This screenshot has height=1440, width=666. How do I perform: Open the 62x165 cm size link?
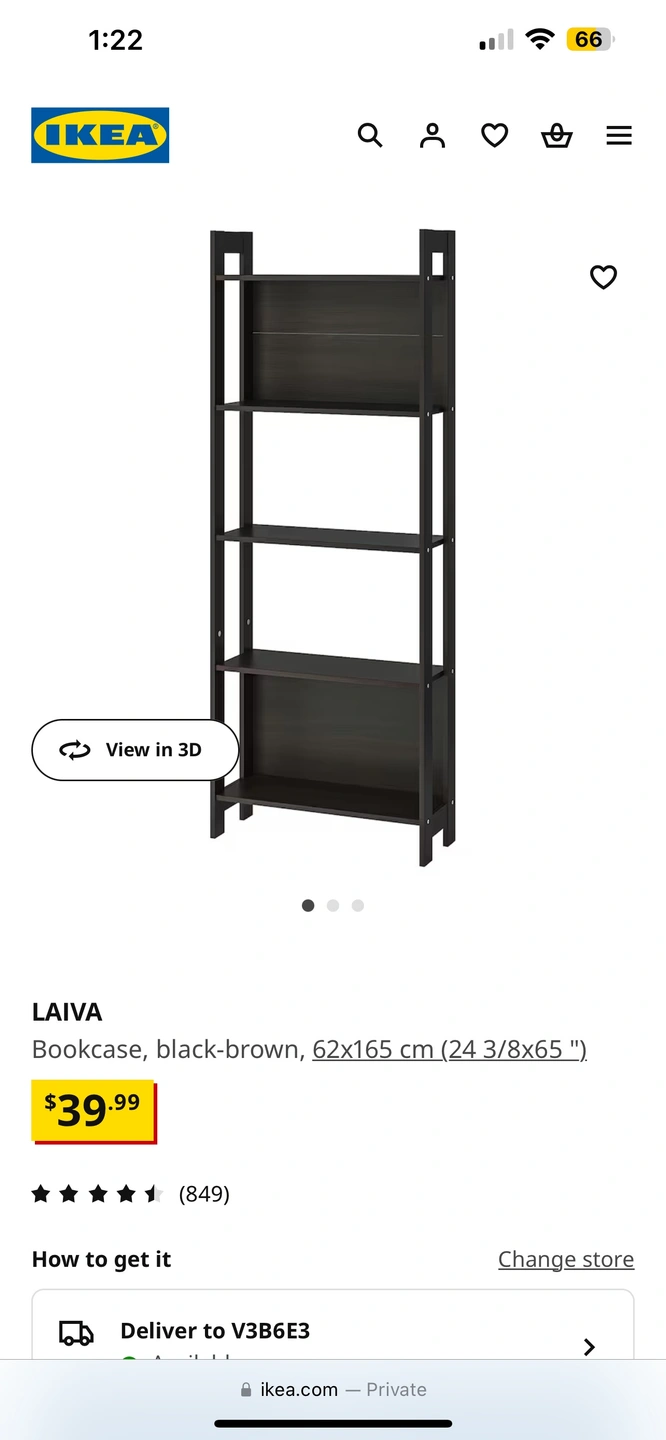tap(449, 1049)
